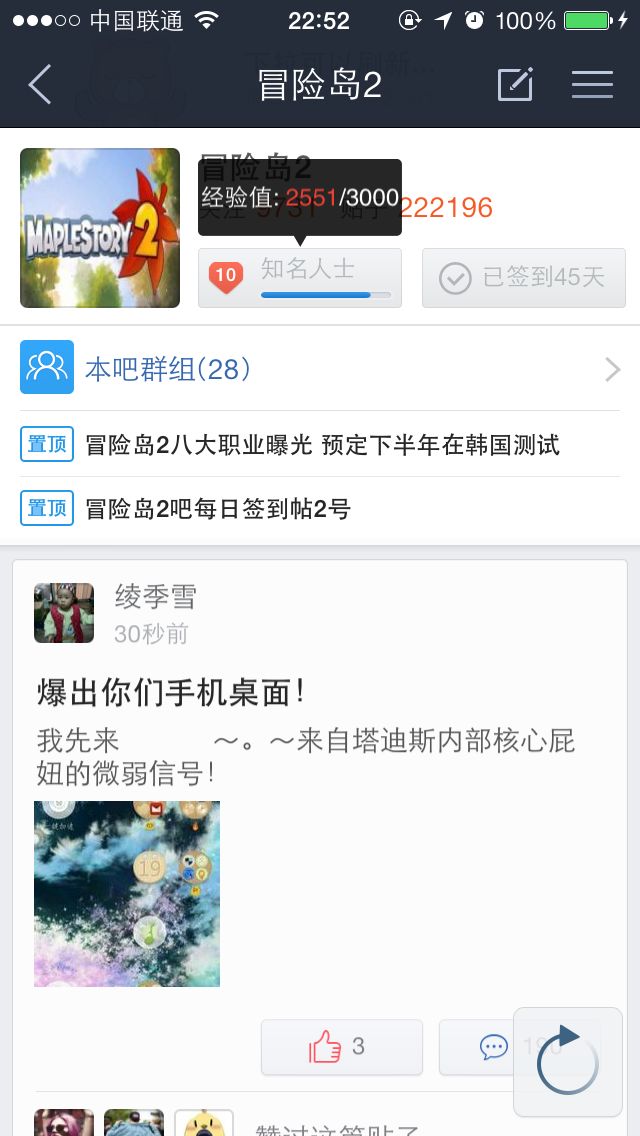
Task: Refresh the feed with floating button
Action: click(567, 1061)
